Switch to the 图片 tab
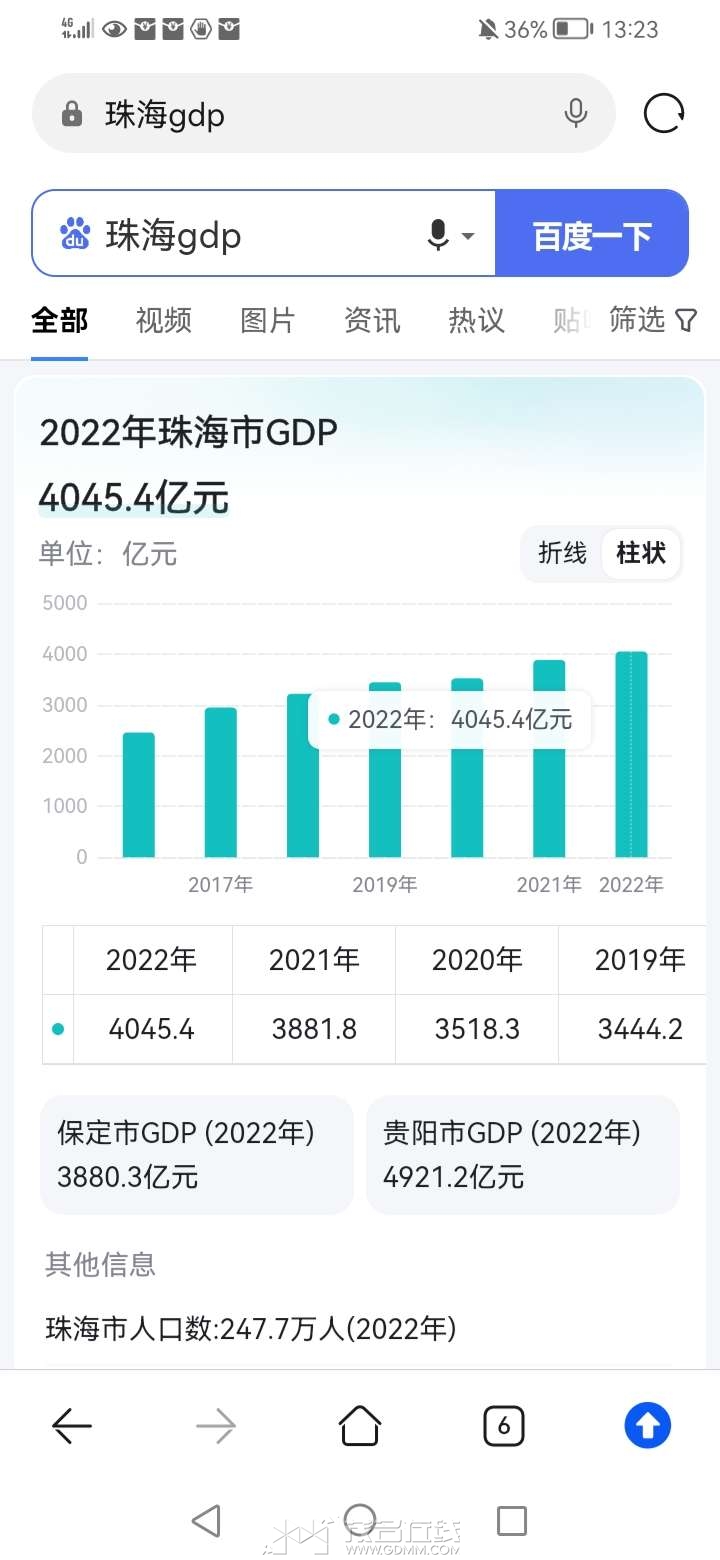 click(x=268, y=321)
